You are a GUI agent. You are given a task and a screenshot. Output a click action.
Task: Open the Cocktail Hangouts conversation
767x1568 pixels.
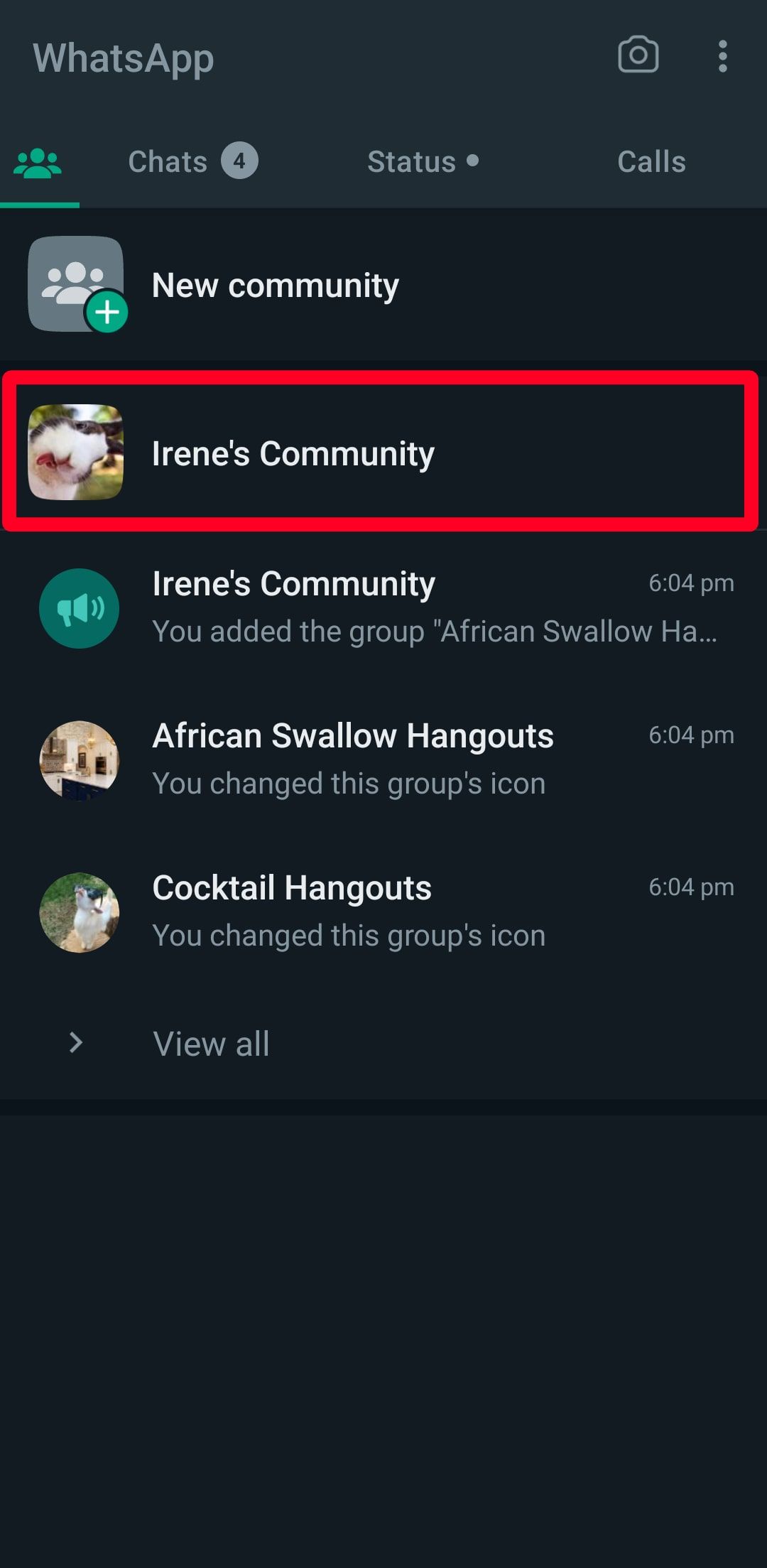click(x=291, y=912)
